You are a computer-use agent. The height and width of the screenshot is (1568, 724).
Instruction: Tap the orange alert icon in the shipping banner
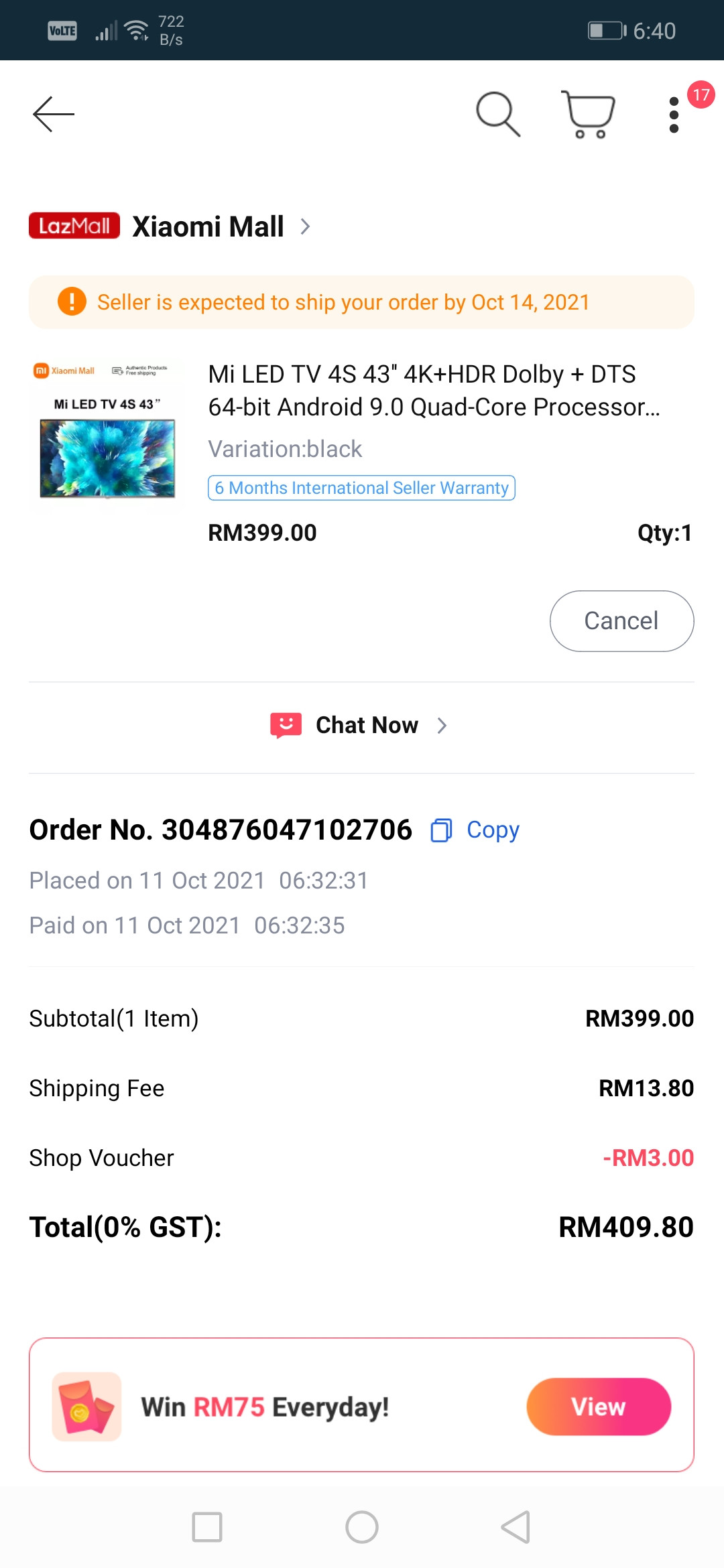73,302
